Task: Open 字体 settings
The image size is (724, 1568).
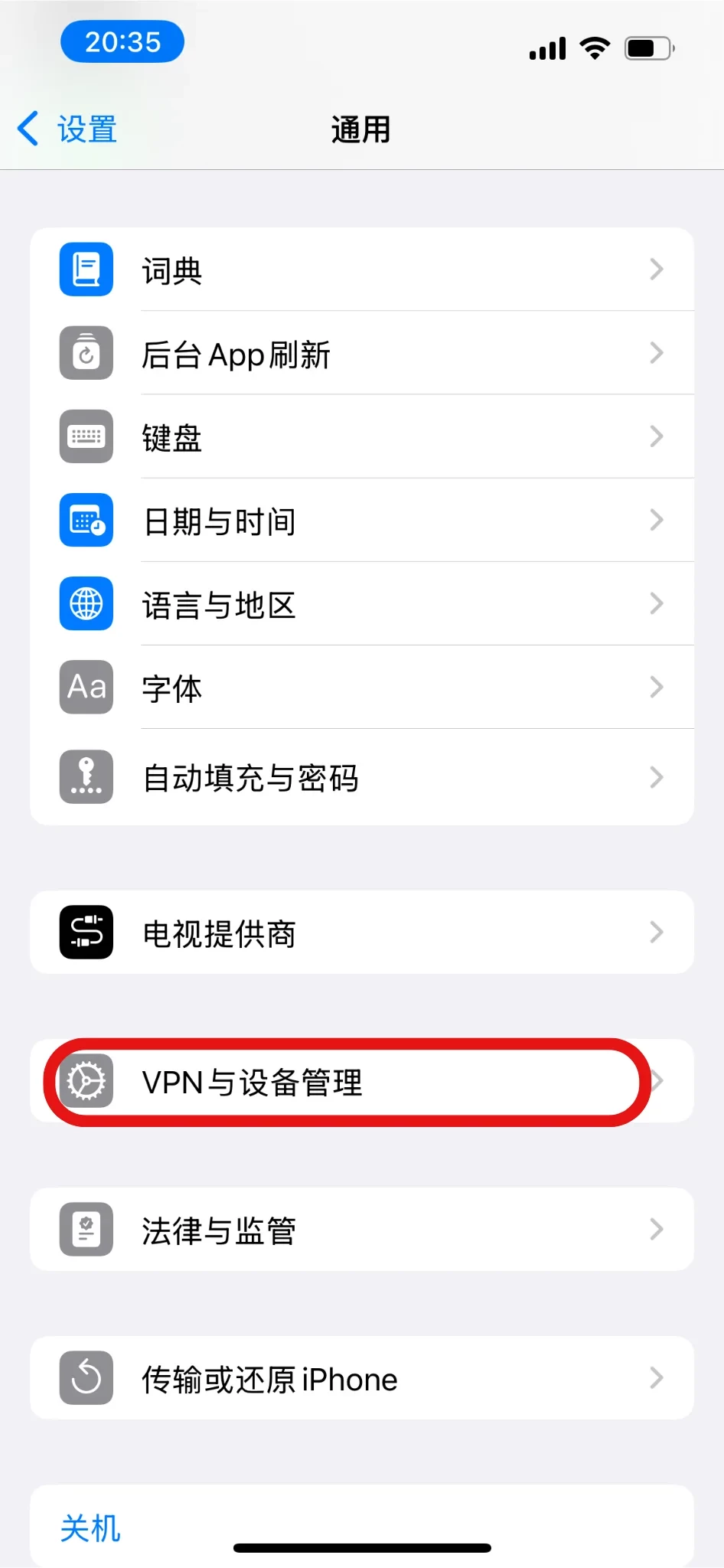Action: 361,688
